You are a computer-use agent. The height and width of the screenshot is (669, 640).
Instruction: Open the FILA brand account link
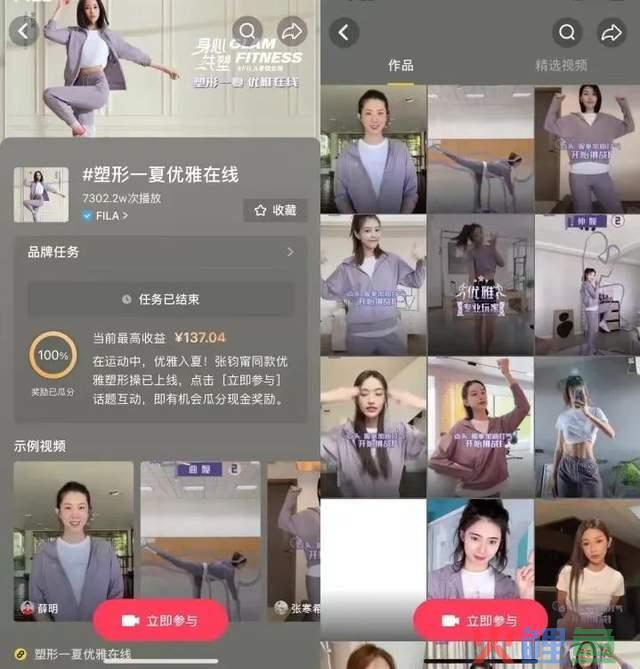[105, 215]
